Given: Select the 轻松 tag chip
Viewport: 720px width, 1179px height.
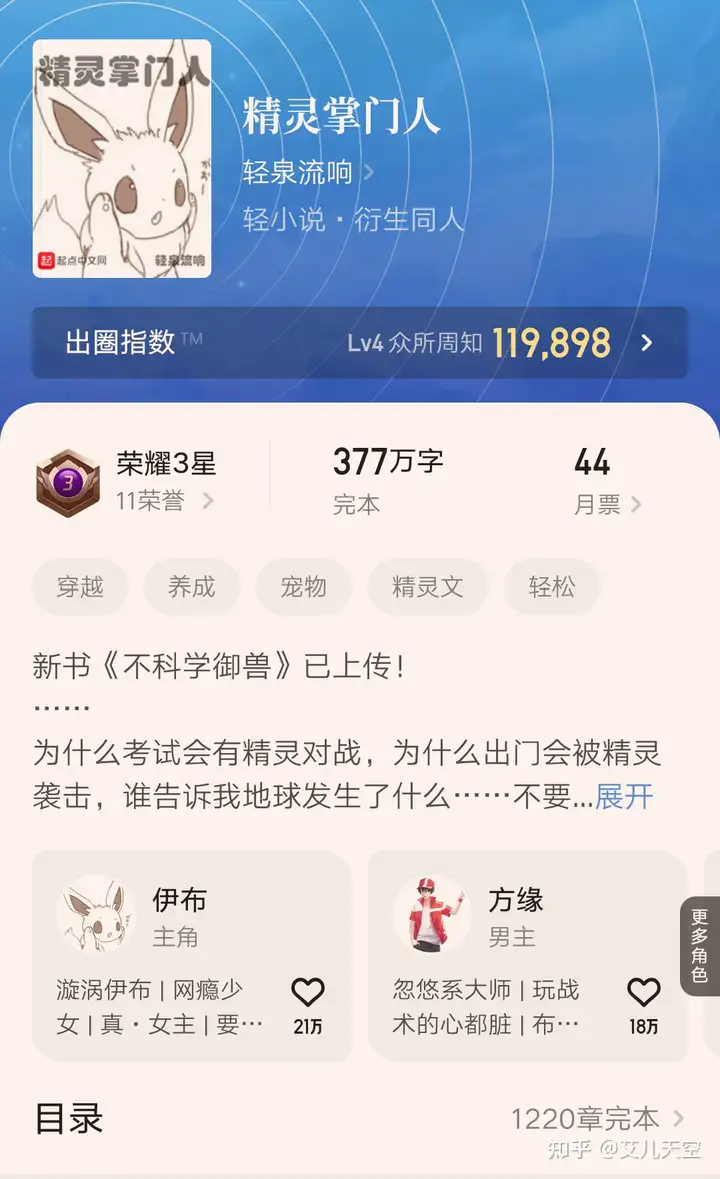Looking at the screenshot, I should coord(551,587).
